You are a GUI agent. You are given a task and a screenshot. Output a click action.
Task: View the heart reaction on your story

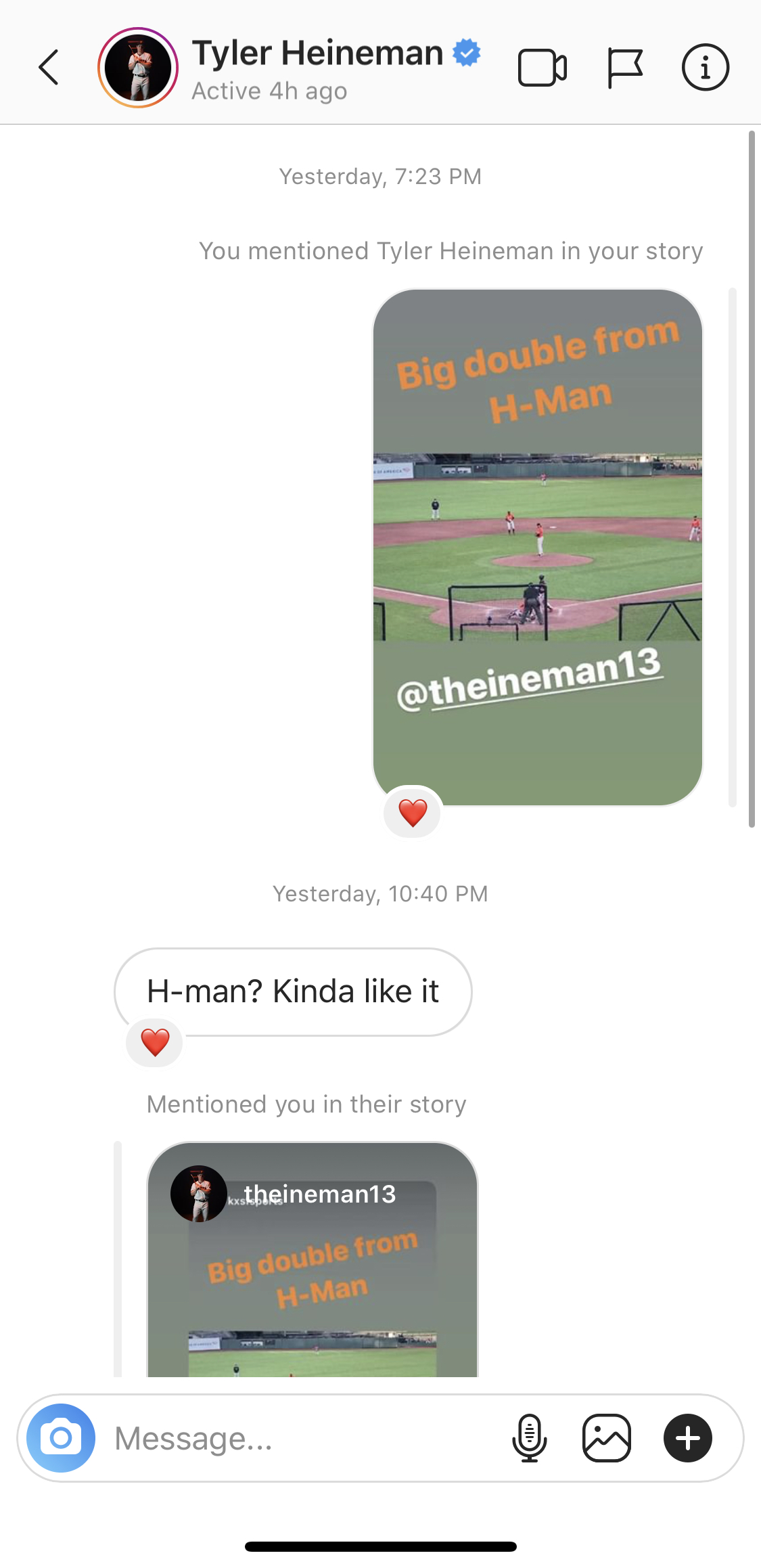coord(413,812)
